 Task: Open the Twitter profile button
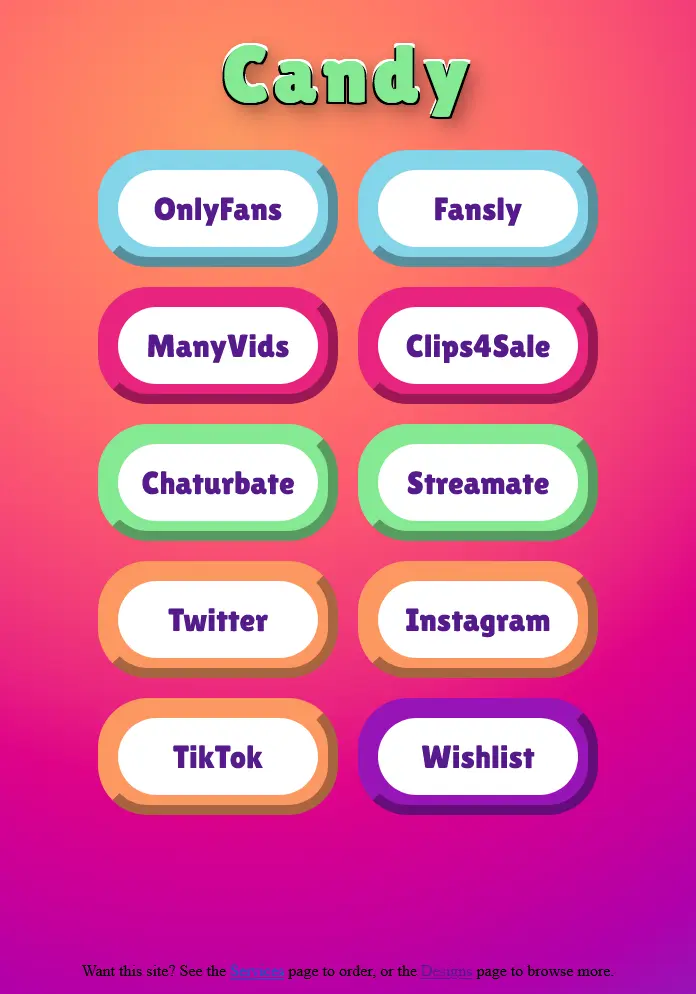tap(218, 620)
